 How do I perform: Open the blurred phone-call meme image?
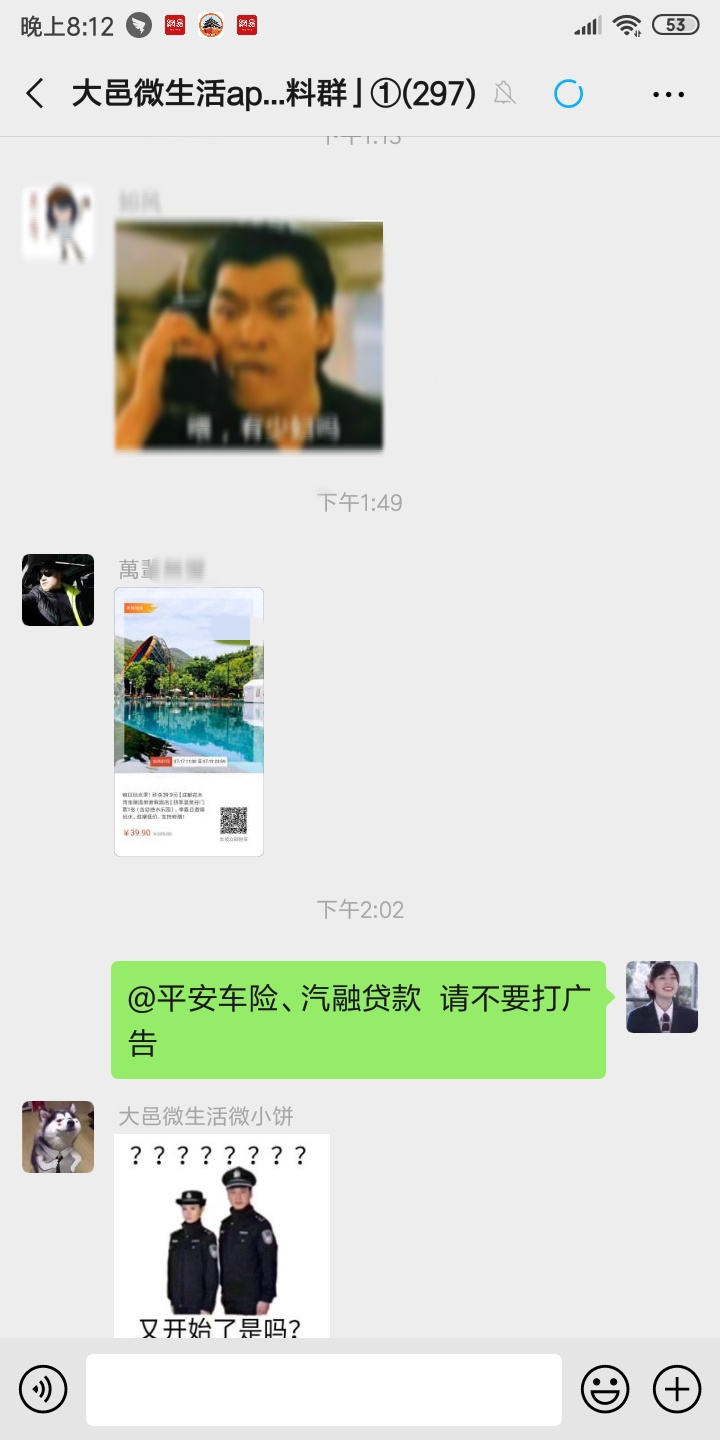point(249,336)
